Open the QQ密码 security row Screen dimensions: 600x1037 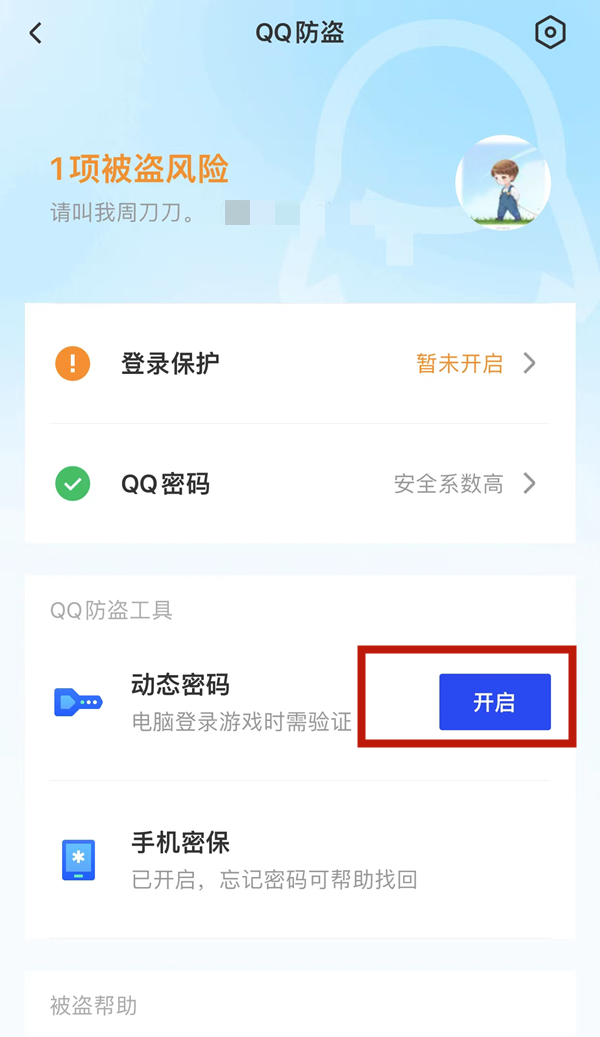300,484
